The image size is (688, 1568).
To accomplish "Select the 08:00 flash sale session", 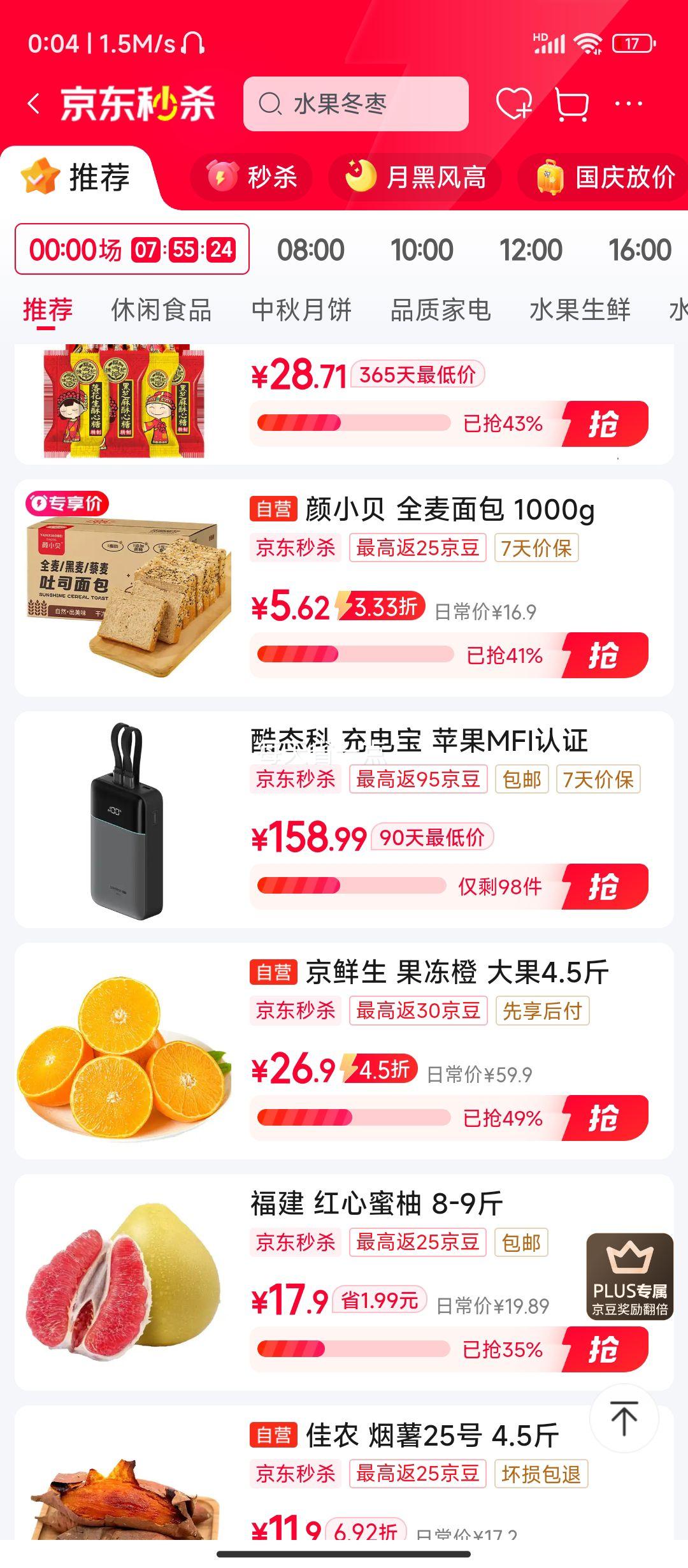I will click(x=311, y=250).
